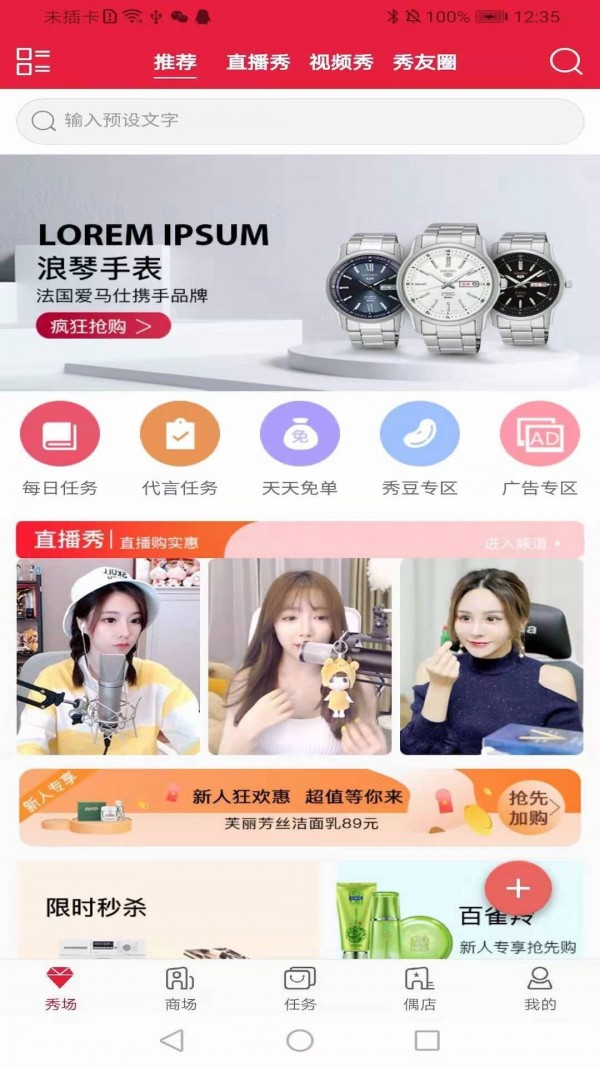This screenshot has width=600, height=1067.
Task: Go to the 我的 bottom tab
Action: pyautogui.click(x=540, y=989)
